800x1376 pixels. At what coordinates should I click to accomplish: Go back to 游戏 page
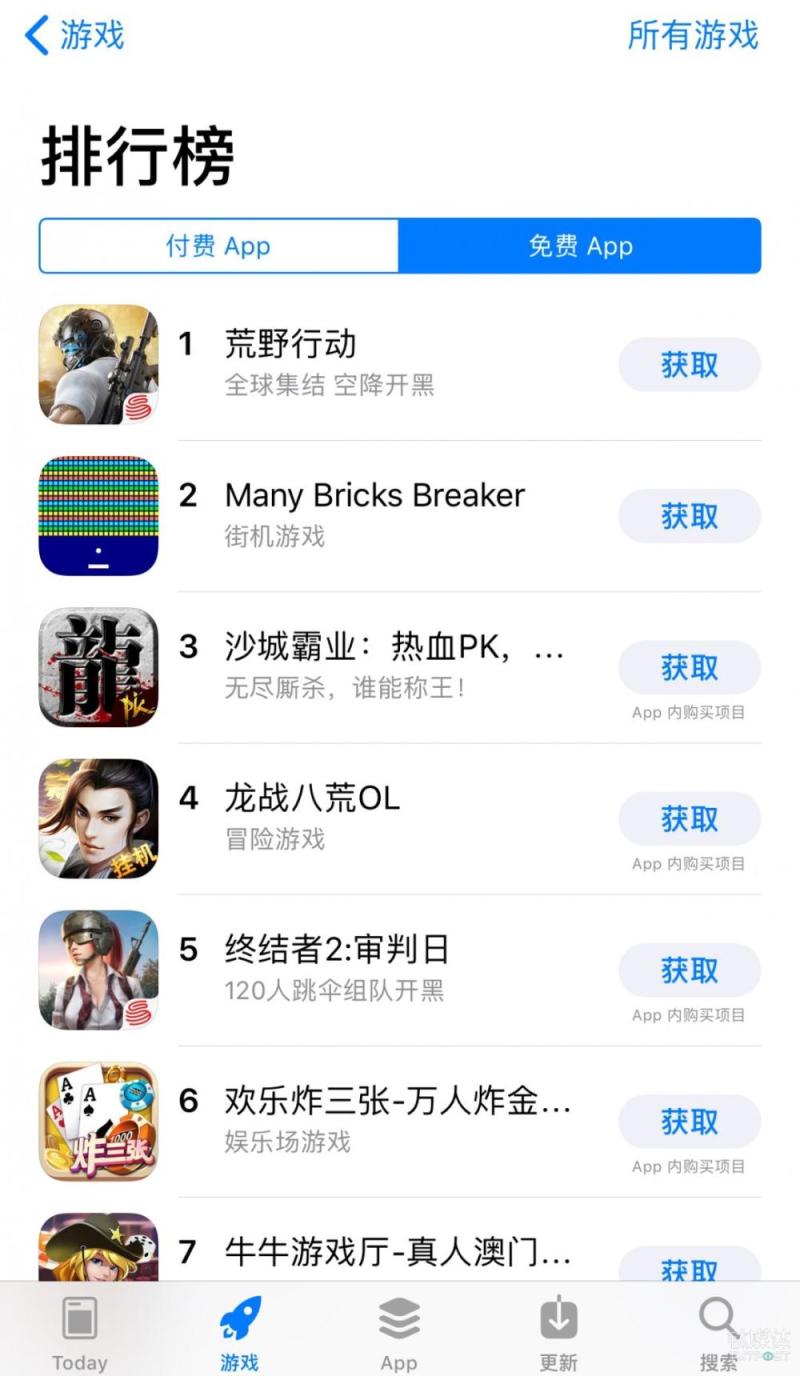75,35
